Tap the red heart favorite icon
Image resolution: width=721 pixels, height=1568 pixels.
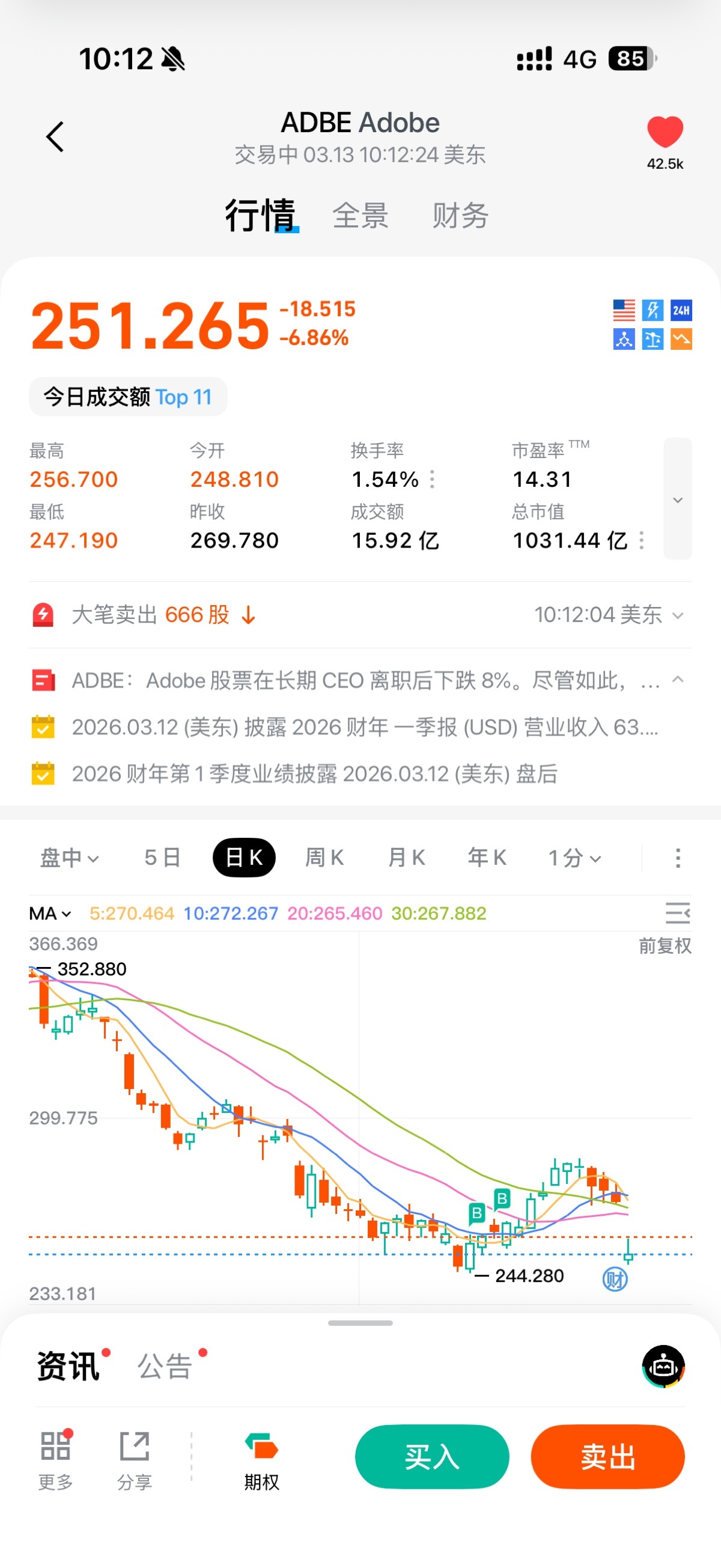point(665,132)
